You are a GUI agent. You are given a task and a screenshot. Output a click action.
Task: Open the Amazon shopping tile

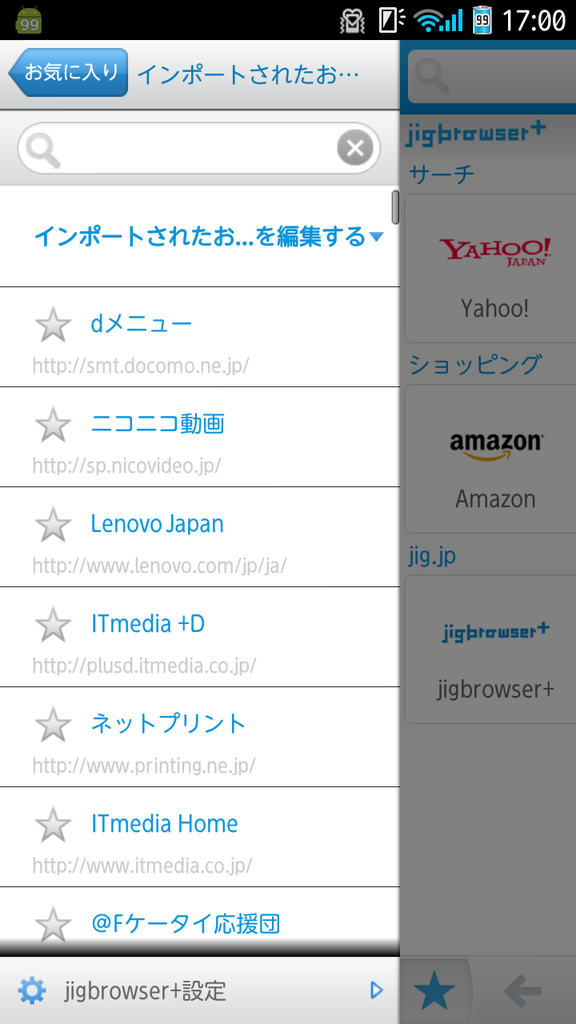pos(490,458)
